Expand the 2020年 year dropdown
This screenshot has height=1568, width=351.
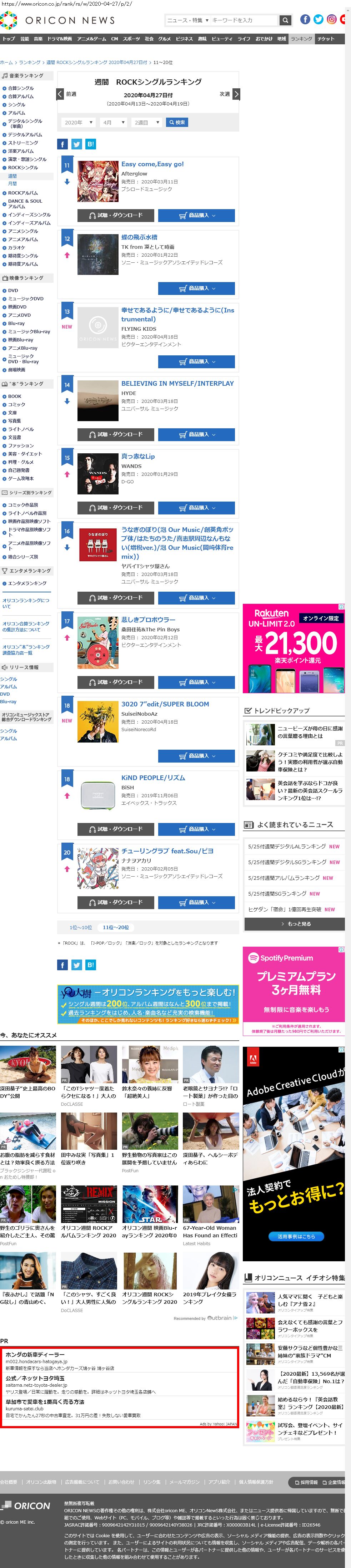tap(79, 122)
